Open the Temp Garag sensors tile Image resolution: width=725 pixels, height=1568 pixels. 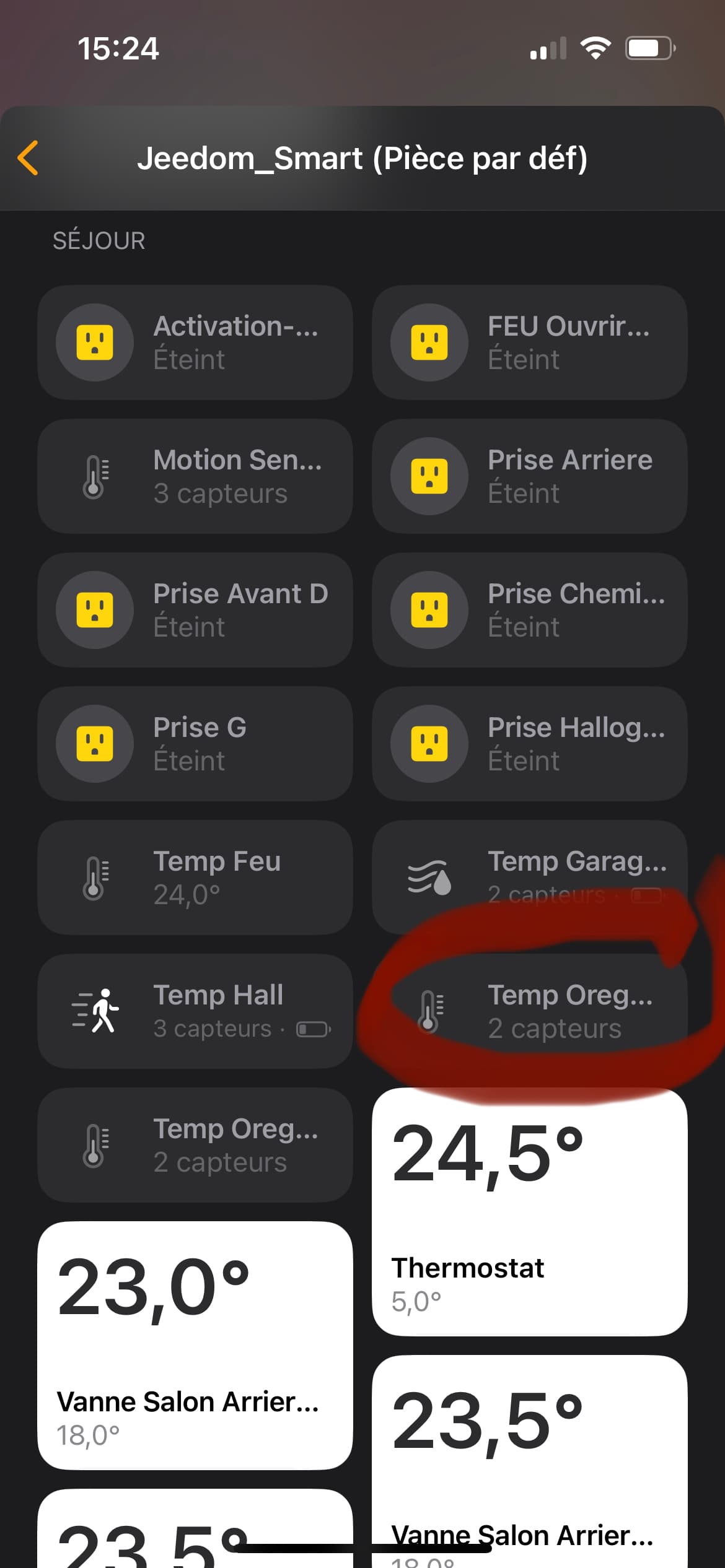click(x=529, y=878)
